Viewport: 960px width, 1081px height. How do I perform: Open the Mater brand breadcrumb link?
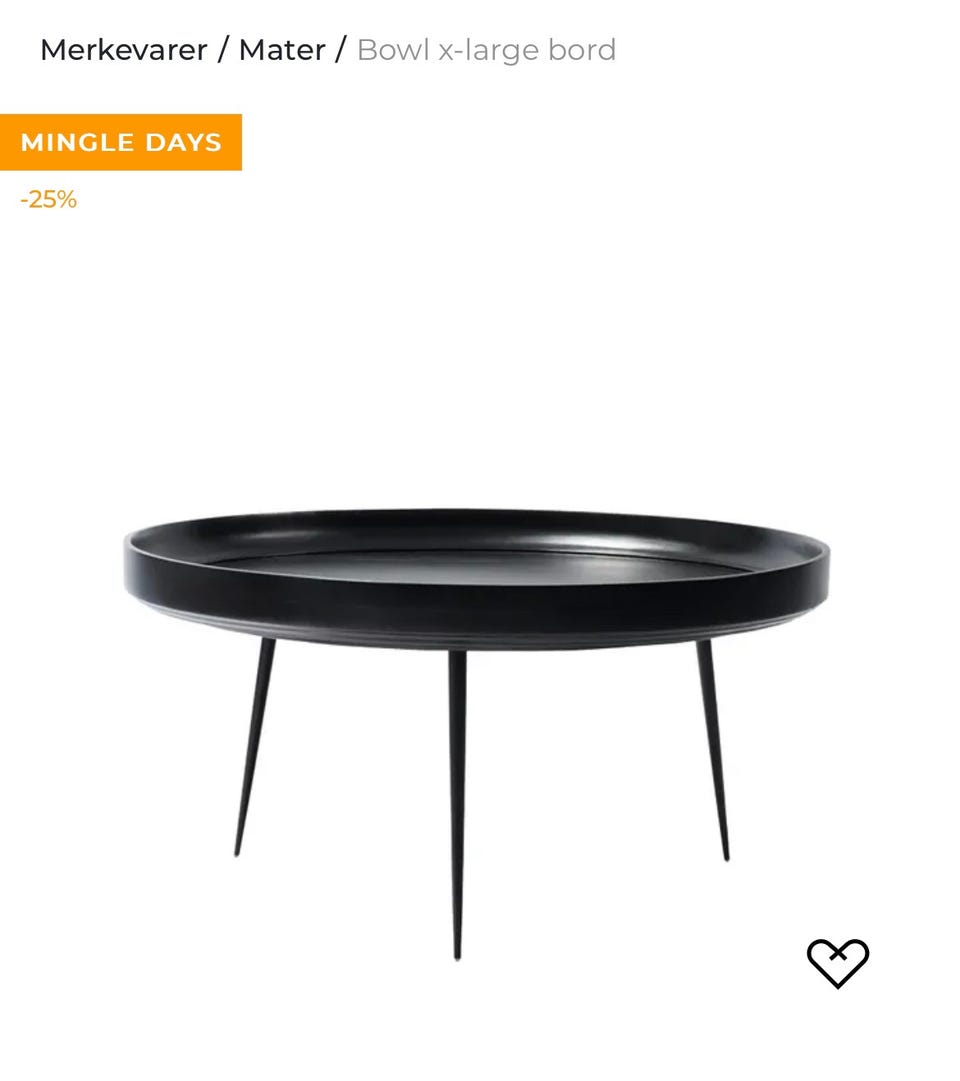point(282,50)
